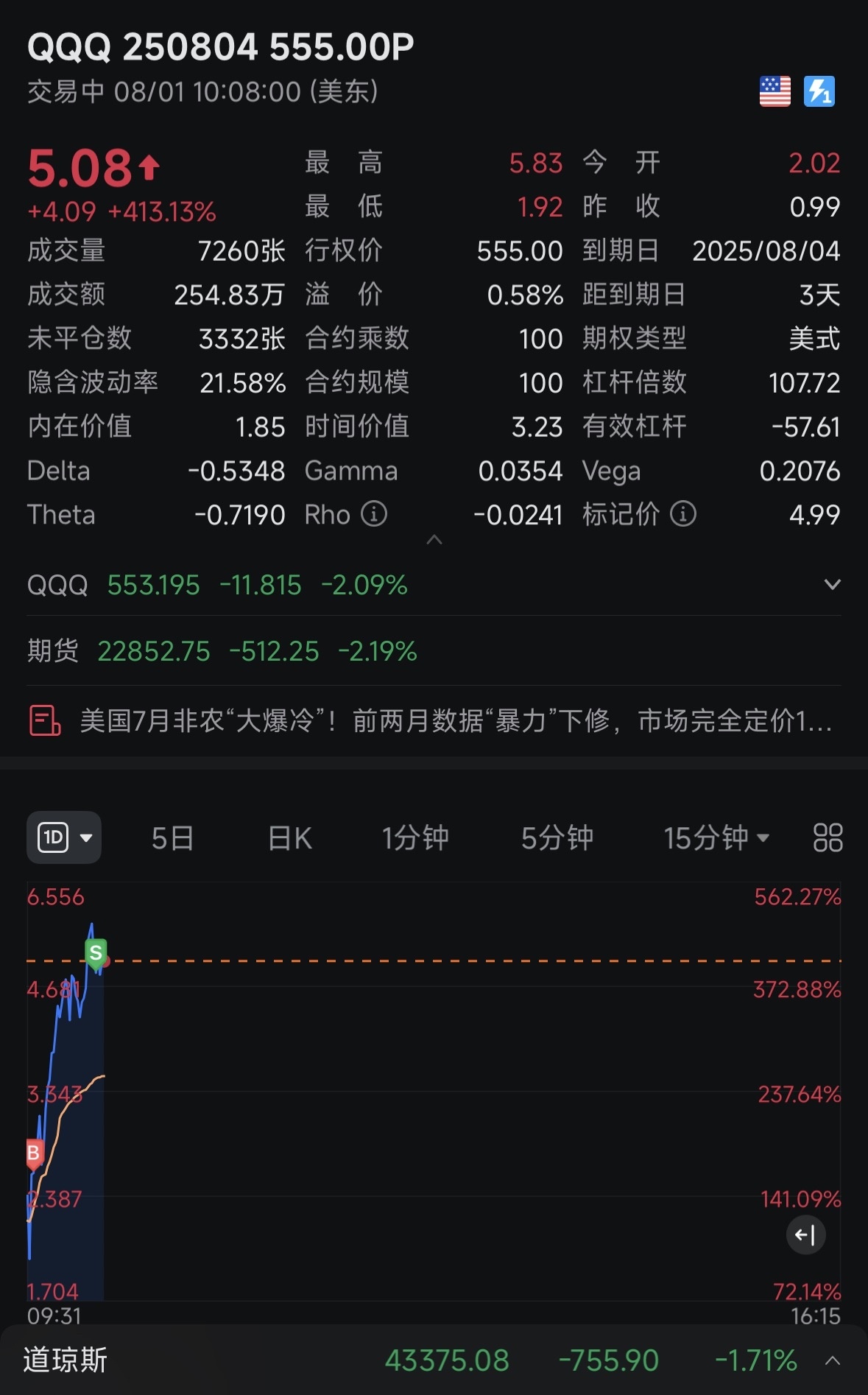Select the 1分钟 chart interval

(x=414, y=838)
